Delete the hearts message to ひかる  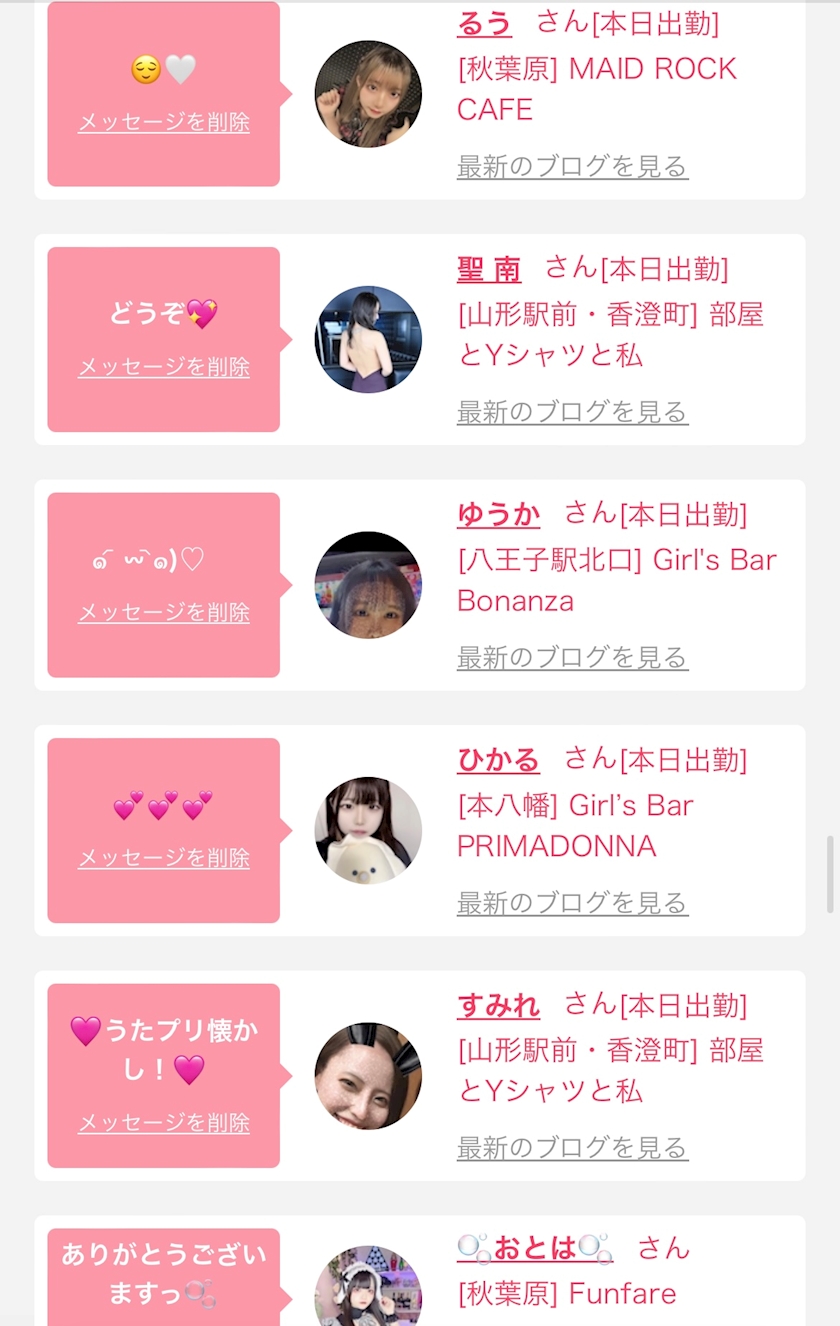[164, 858]
